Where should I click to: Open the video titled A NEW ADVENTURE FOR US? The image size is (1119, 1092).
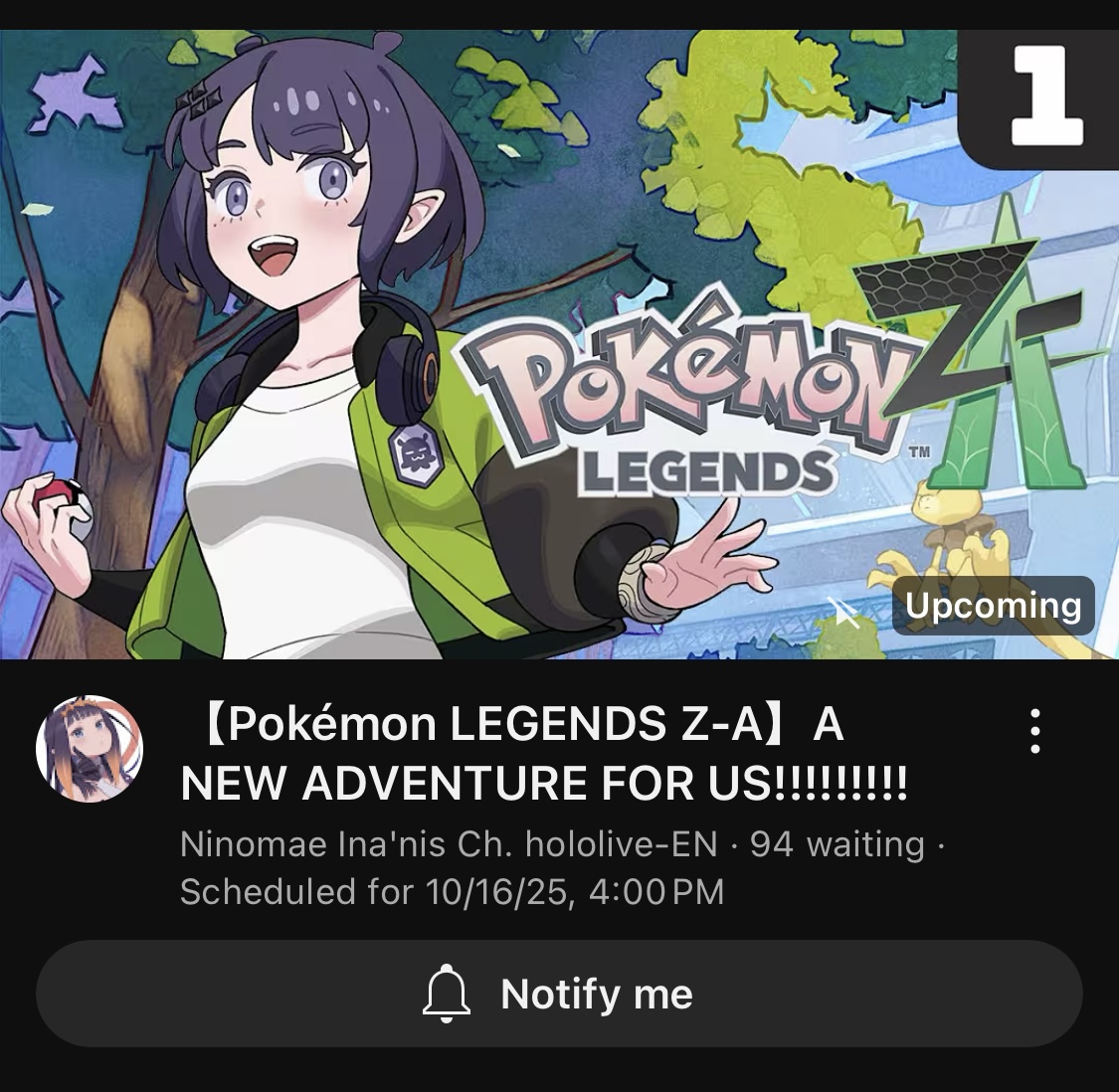click(x=544, y=754)
